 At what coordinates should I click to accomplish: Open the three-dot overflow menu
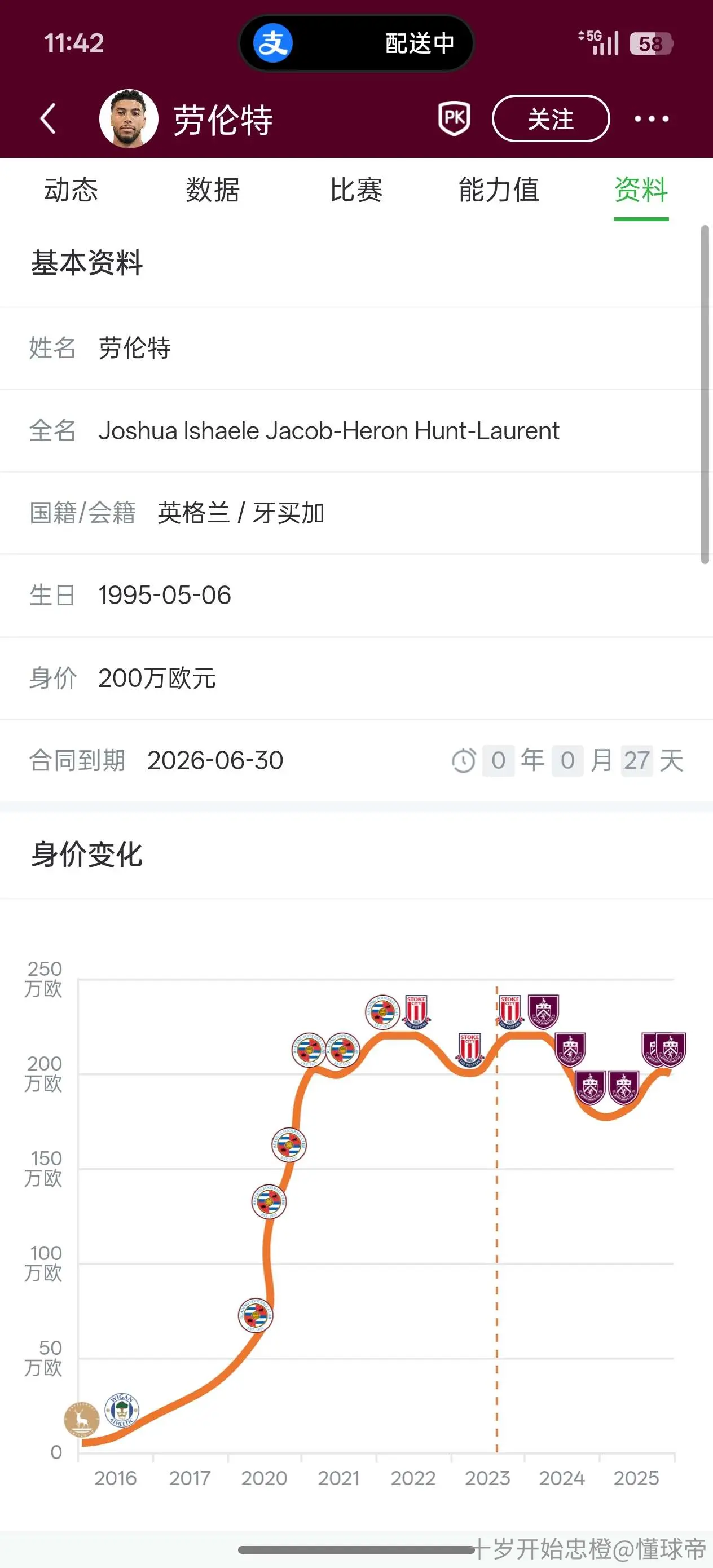coord(652,118)
